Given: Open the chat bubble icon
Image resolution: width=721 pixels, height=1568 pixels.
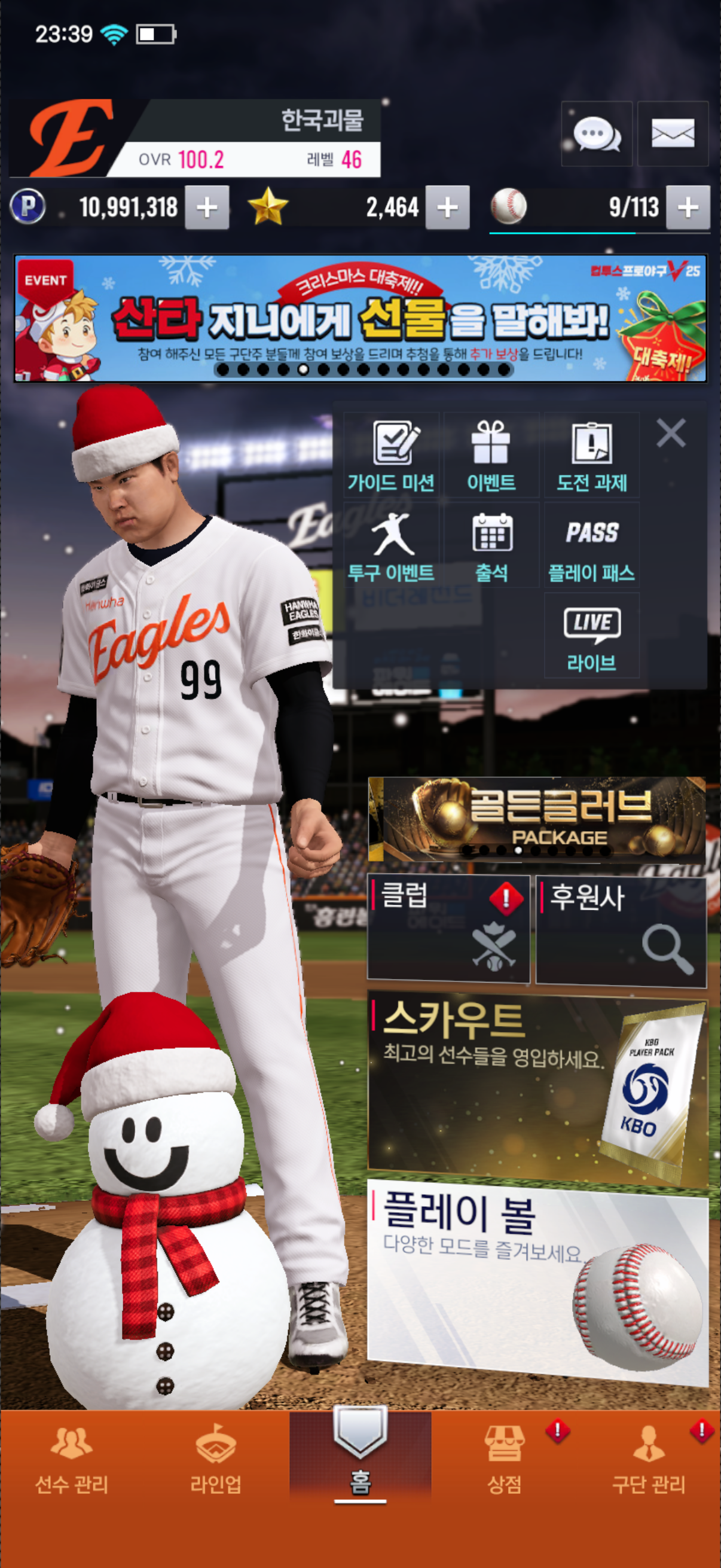Looking at the screenshot, I should click(596, 133).
